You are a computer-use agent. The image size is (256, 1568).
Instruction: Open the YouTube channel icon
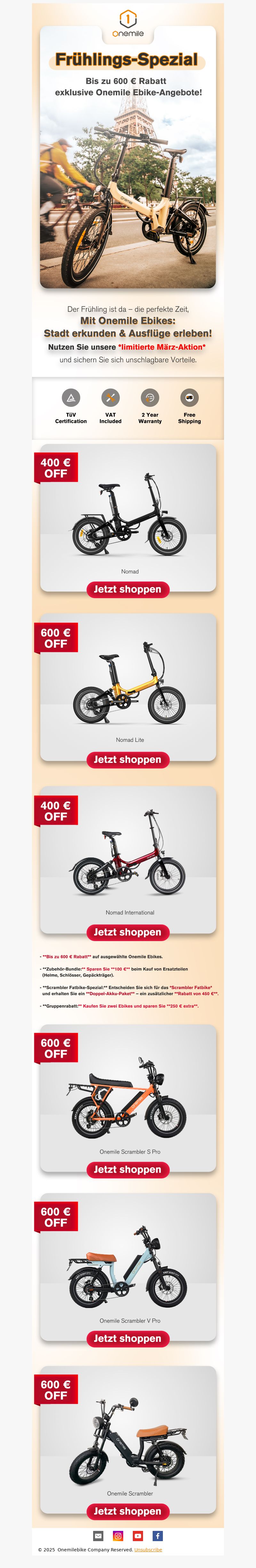point(138,1536)
